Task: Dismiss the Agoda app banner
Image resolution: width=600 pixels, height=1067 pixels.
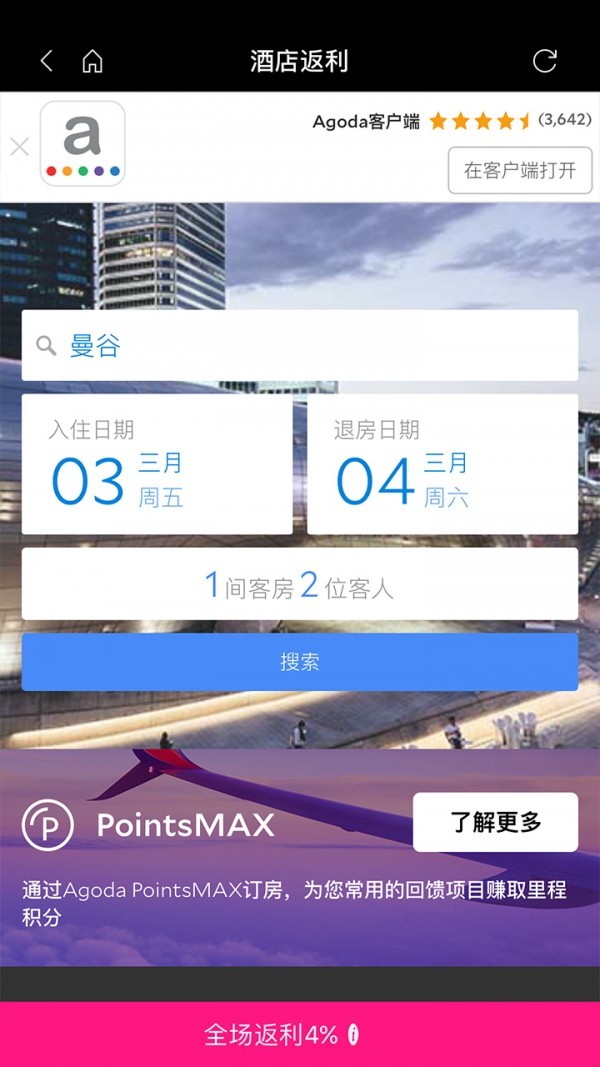Action: (x=19, y=148)
